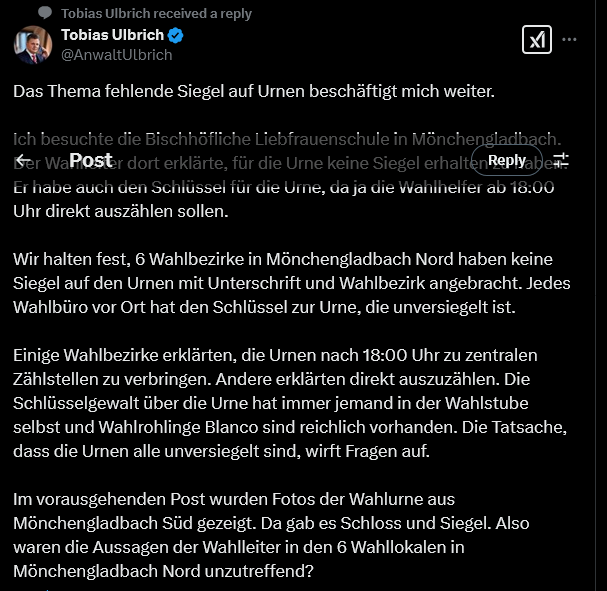
Task: Open the Grok icon on the post
Action: click(537, 40)
